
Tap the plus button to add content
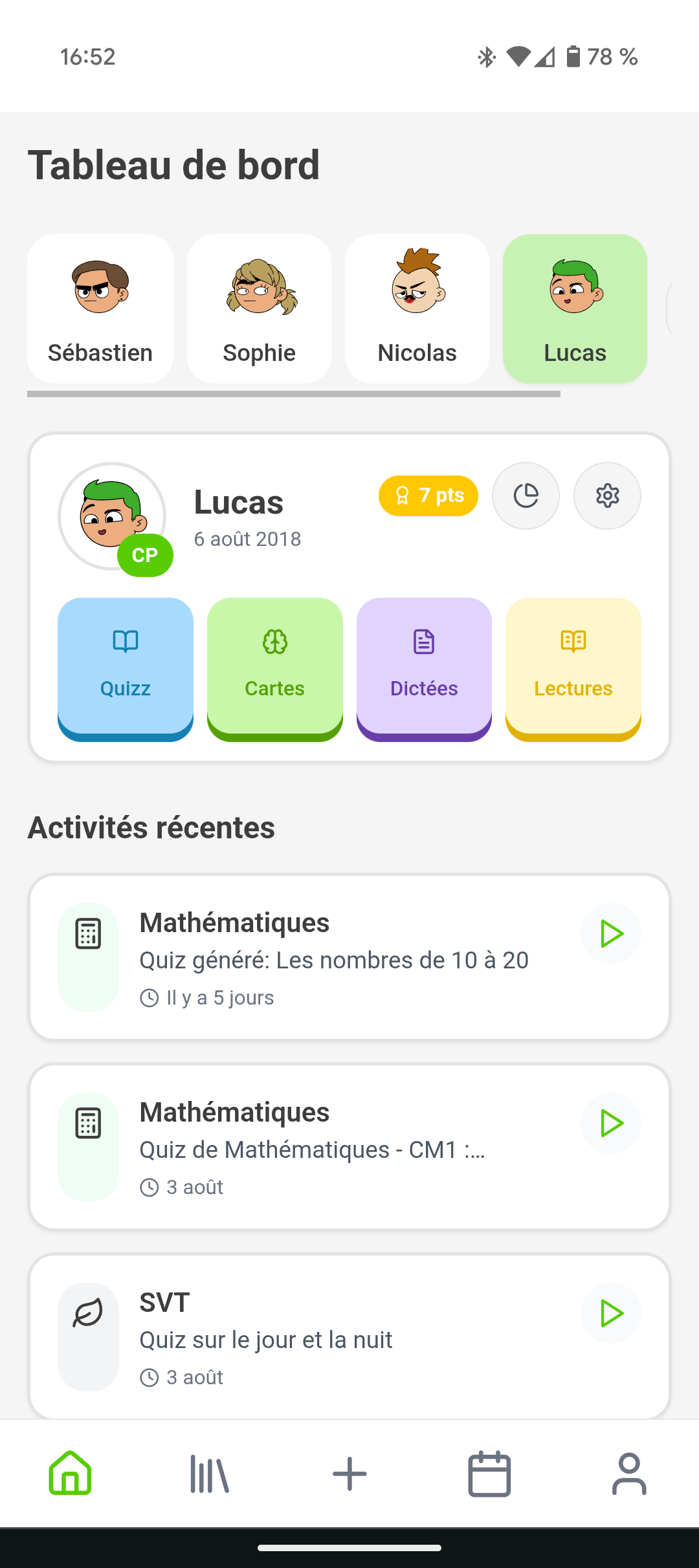pos(349,1474)
